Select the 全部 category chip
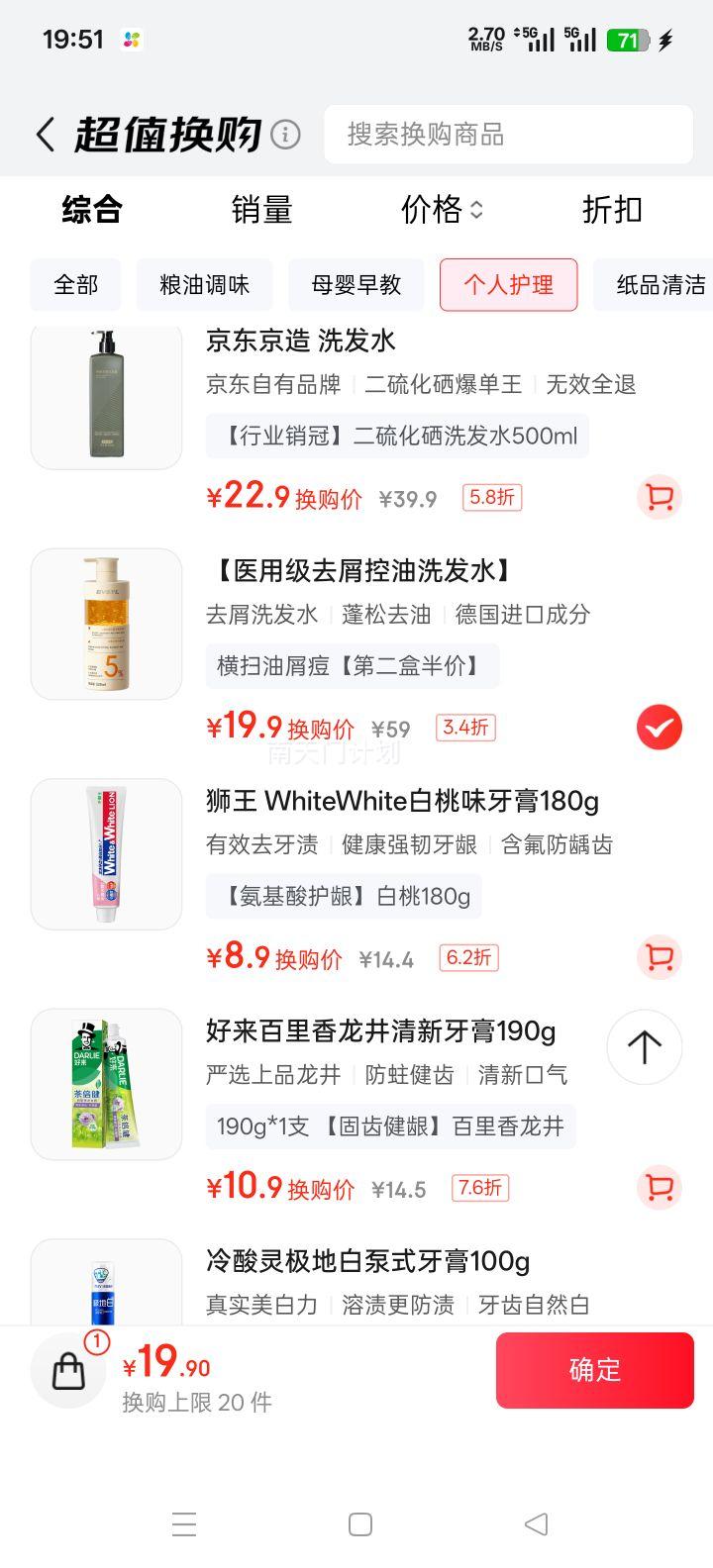Viewport: 713px width, 1568px height. click(x=75, y=285)
